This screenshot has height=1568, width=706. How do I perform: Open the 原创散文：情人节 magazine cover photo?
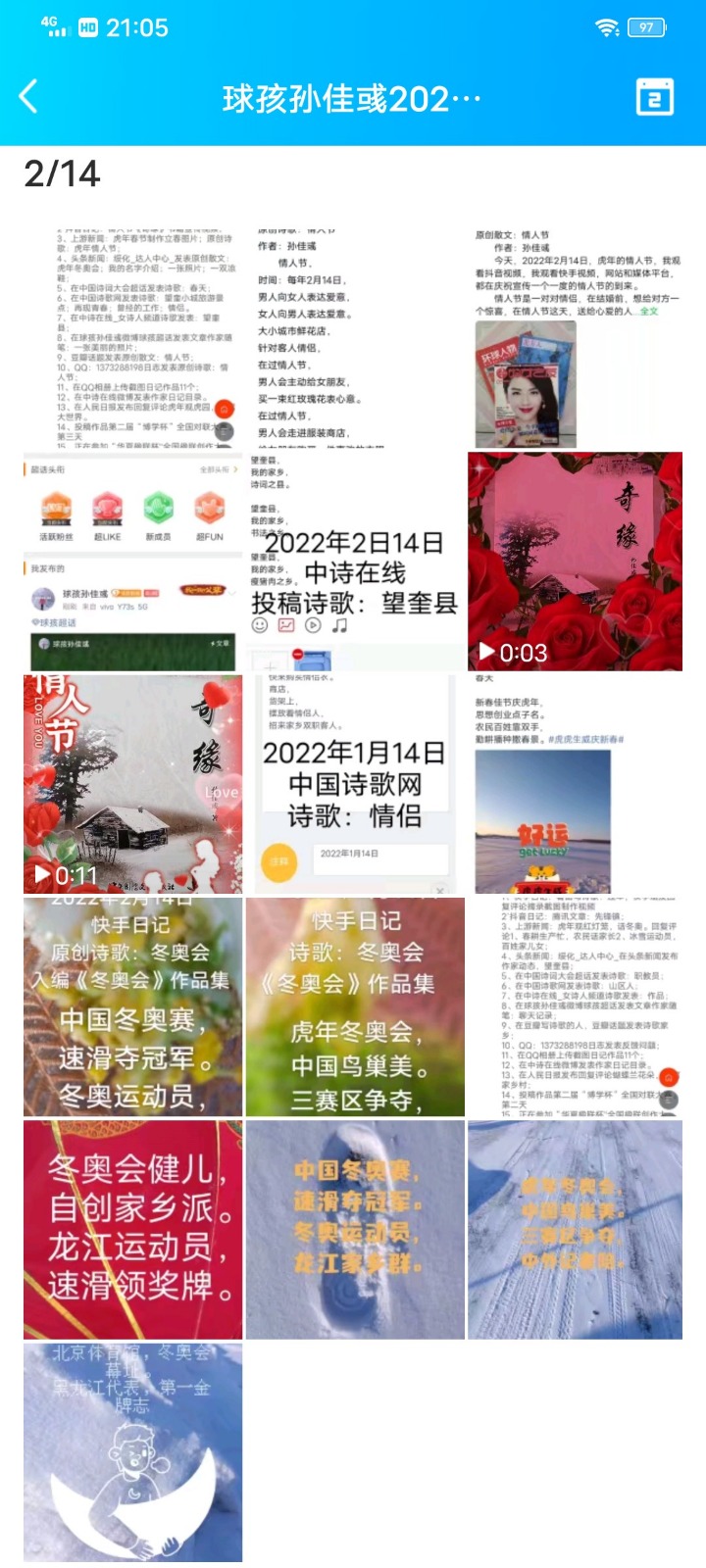tap(575, 338)
